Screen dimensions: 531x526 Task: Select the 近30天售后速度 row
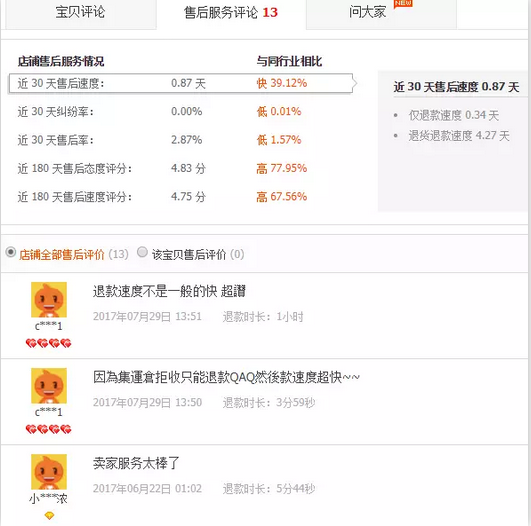tap(181, 83)
